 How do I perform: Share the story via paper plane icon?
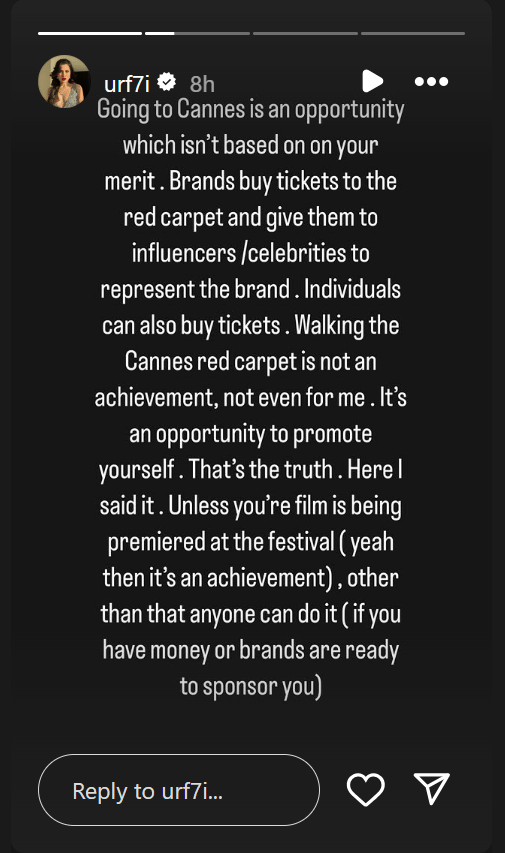point(432,788)
